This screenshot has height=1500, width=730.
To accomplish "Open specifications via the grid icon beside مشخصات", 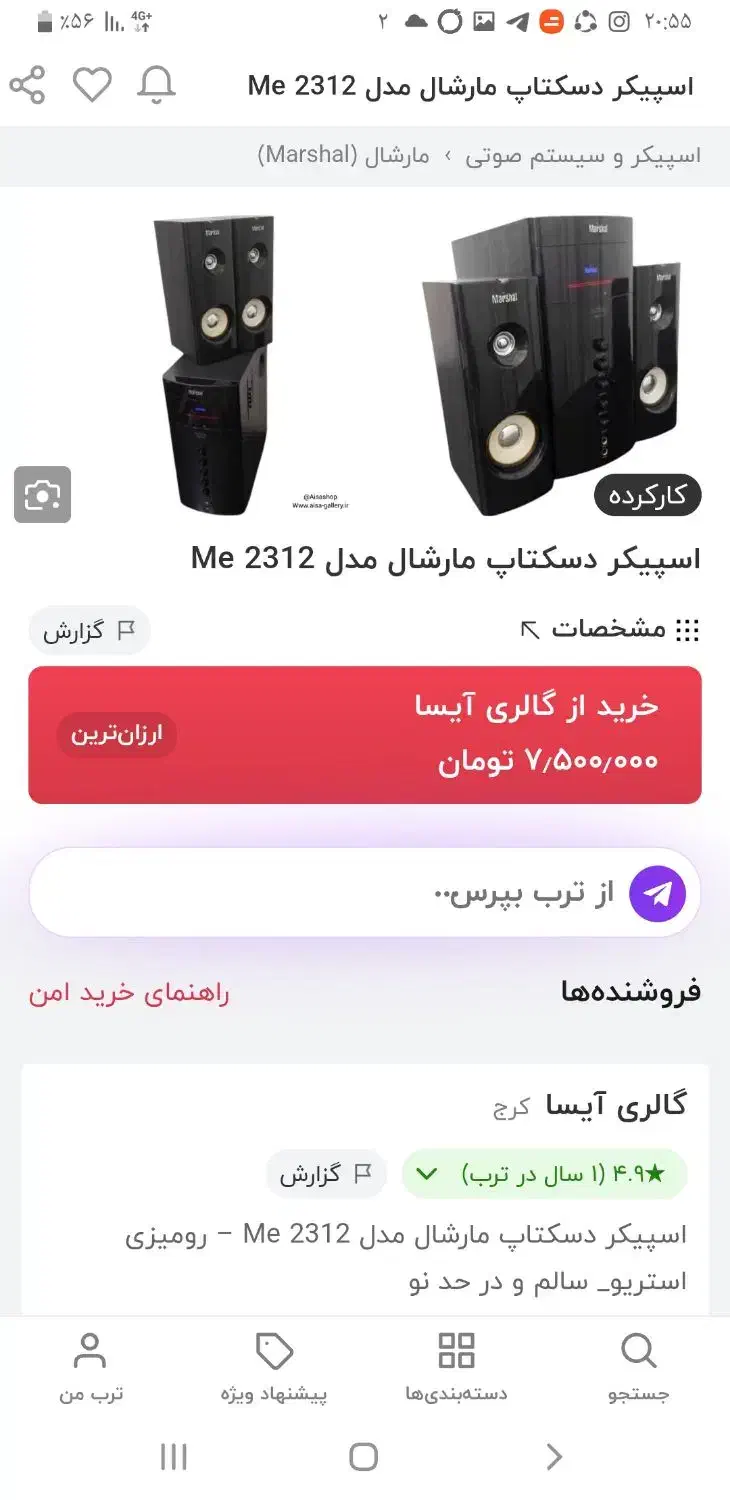I will click(x=689, y=630).
